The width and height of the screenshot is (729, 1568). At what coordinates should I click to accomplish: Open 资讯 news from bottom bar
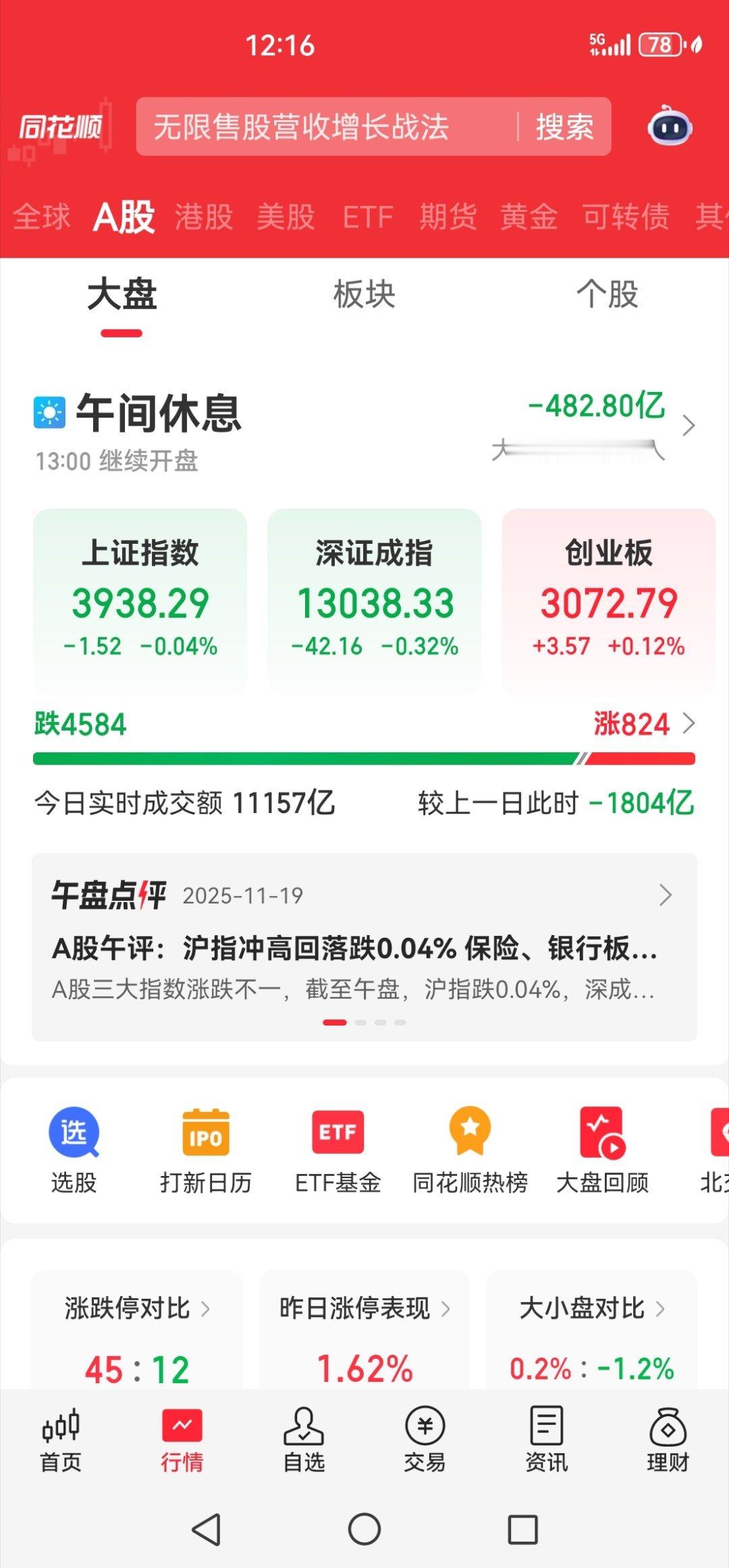[548, 1444]
